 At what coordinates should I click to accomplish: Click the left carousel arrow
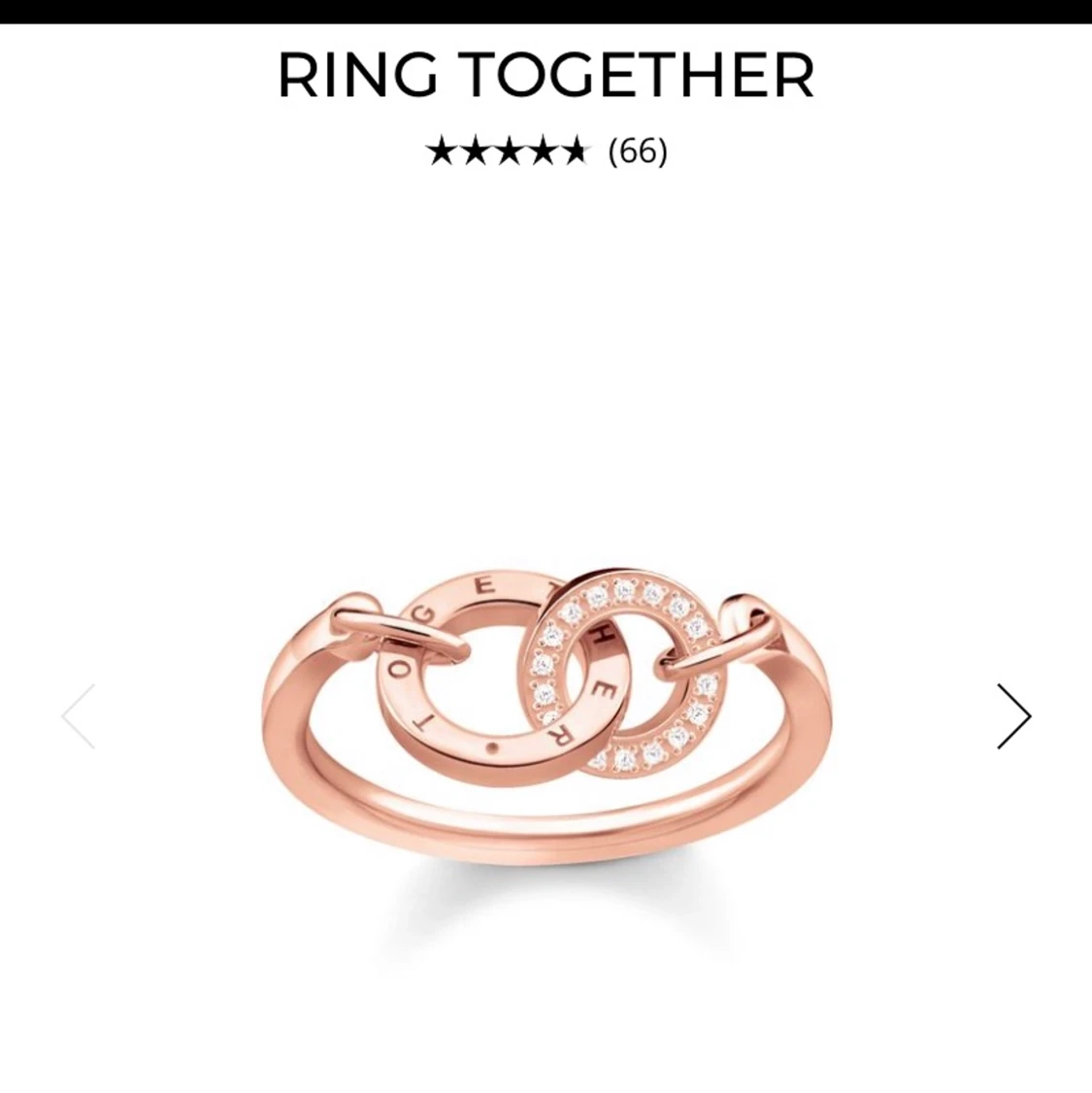point(80,716)
